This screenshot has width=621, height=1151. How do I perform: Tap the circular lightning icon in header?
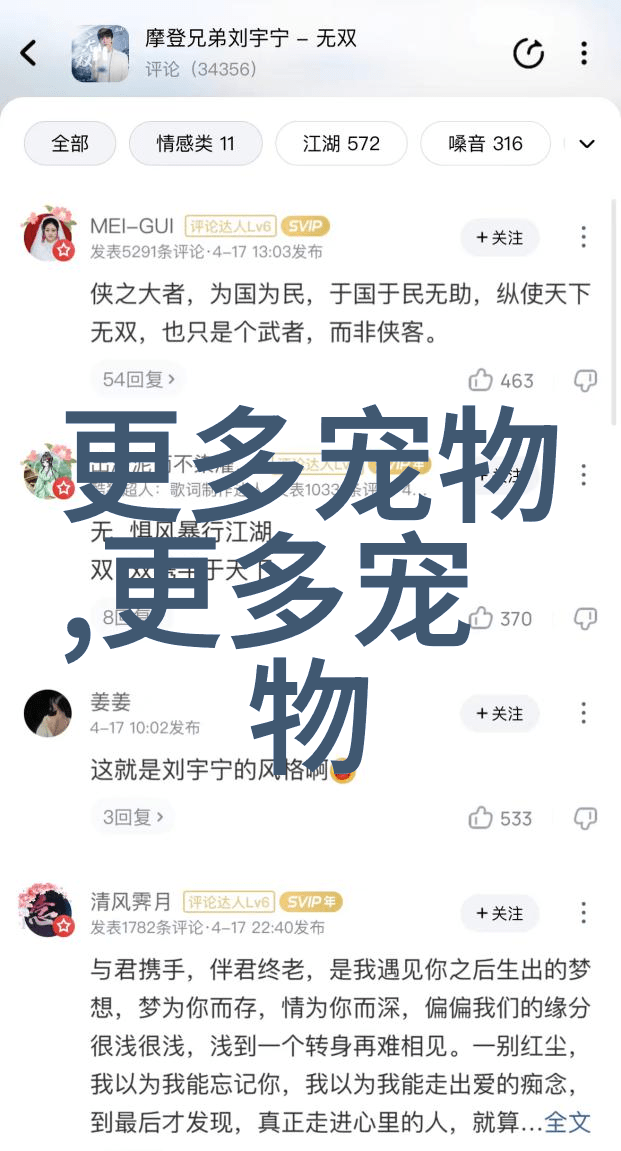point(528,53)
